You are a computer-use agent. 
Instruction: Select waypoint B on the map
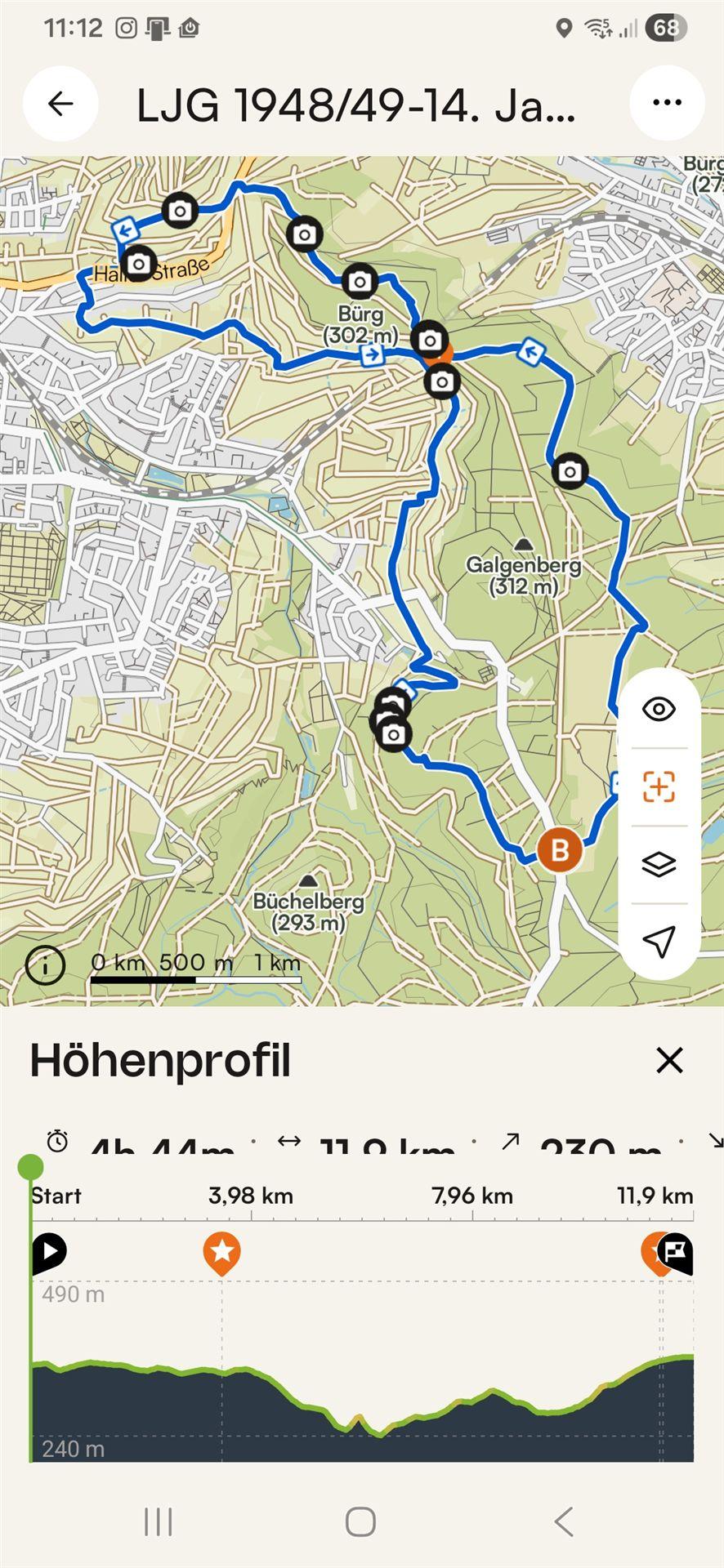point(560,850)
